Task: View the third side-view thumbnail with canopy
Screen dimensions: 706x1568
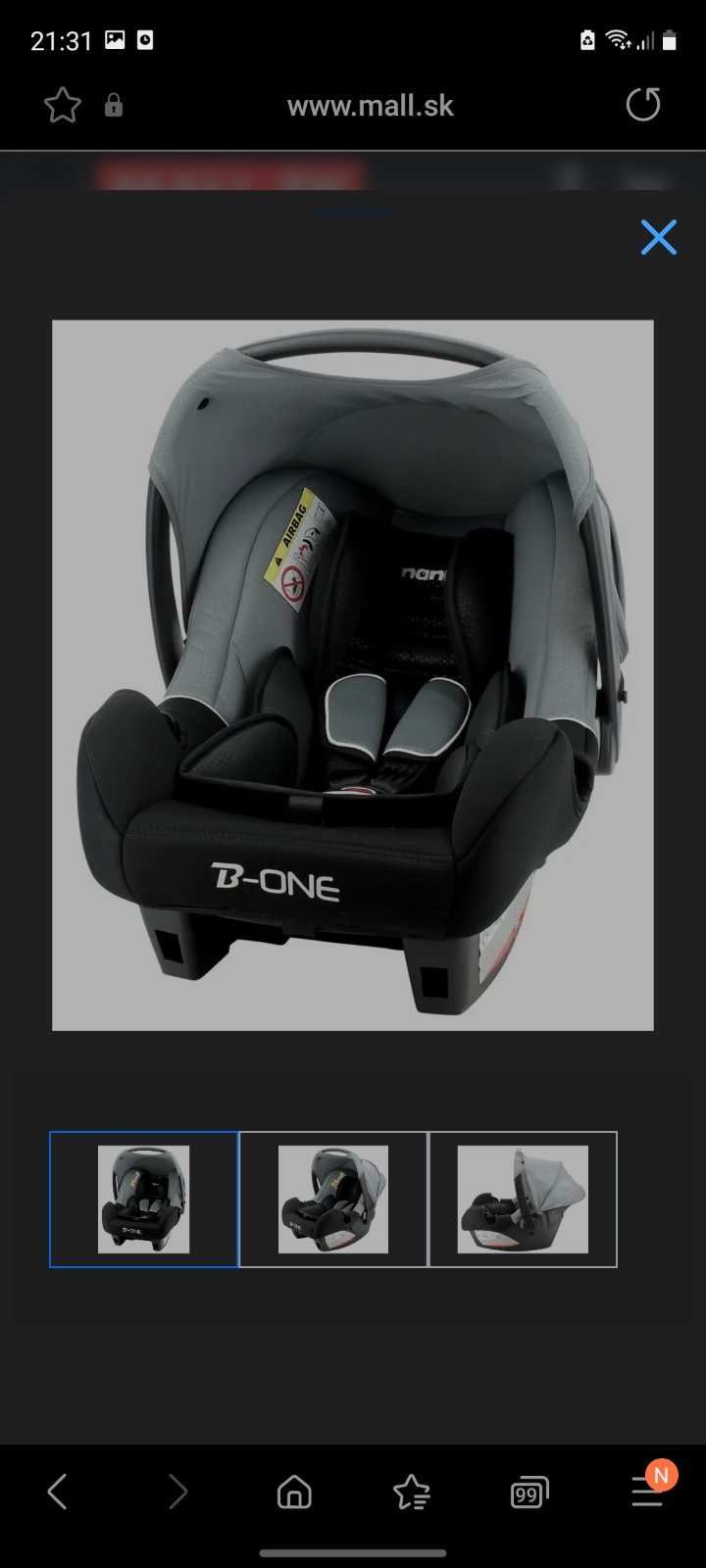Action: coord(523,1199)
